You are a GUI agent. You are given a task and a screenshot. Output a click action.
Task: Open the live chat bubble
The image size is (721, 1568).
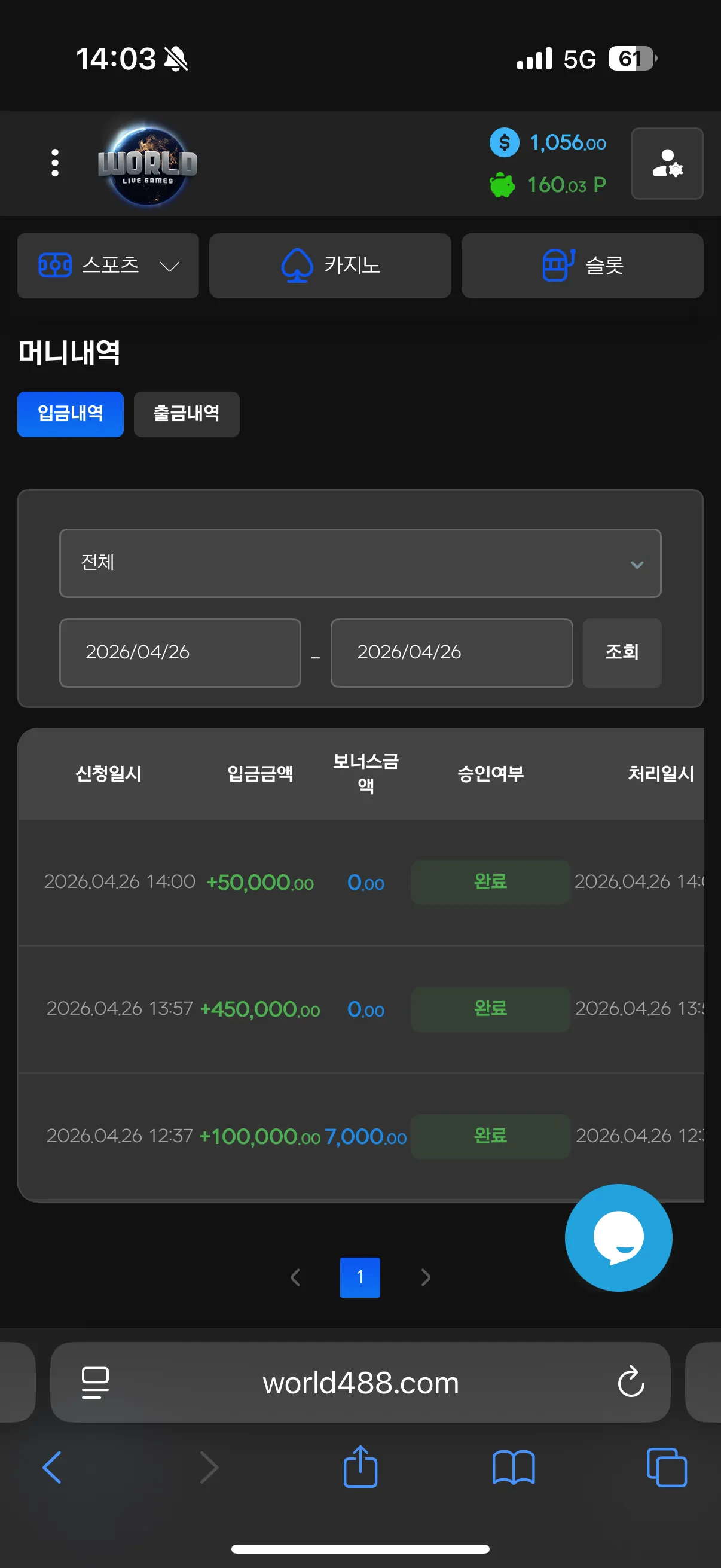point(618,1237)
